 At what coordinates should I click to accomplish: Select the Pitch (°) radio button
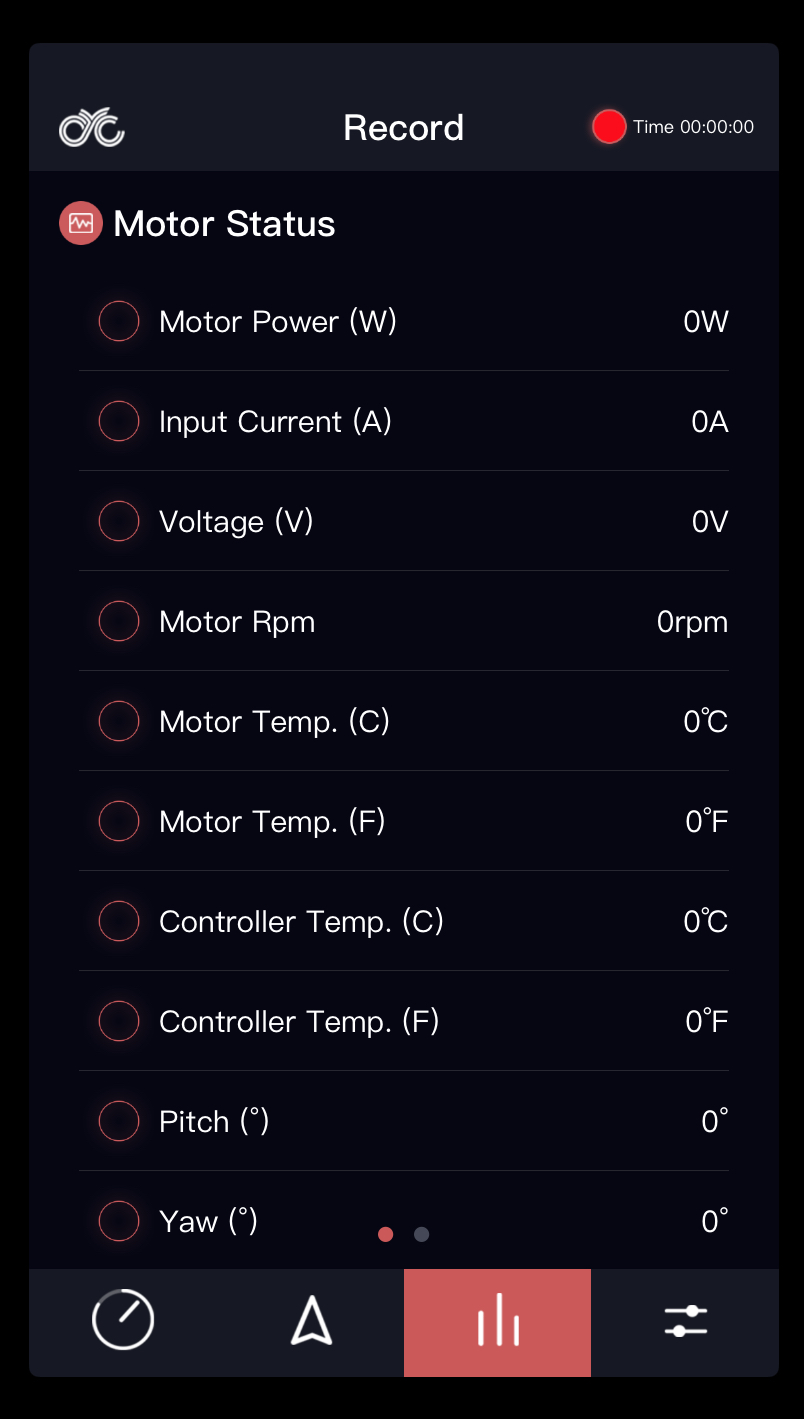click(x=119, y=1121)
